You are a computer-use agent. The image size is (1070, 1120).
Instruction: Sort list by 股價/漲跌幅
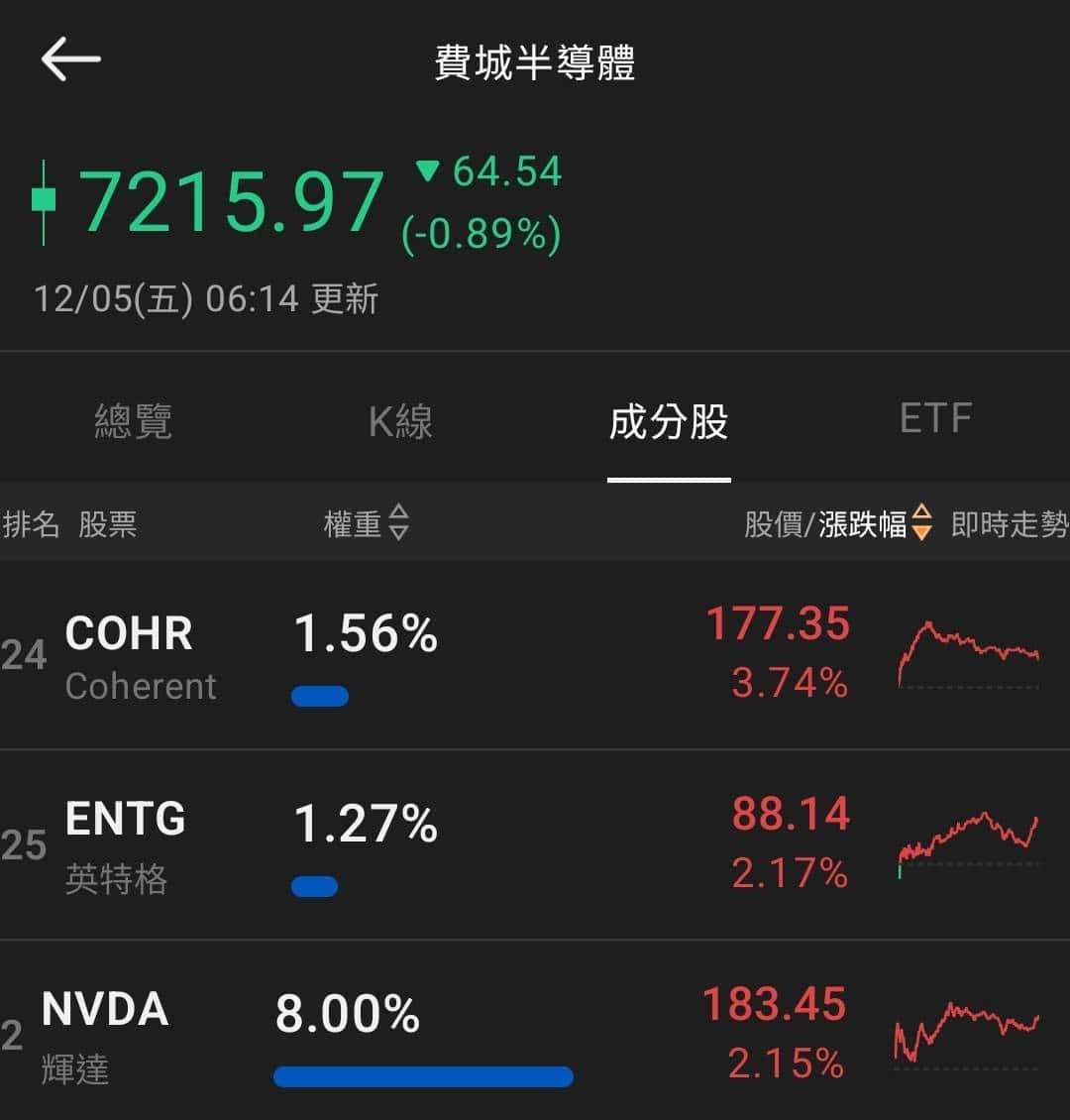click(838, 523)
